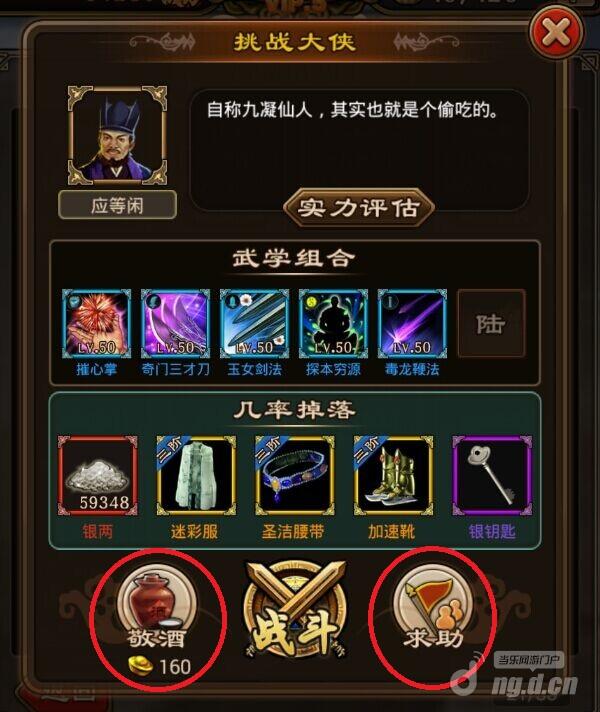View the 玉女剑法 skill
Viewport: 600px width, 712px height.
pyautogui.click(x=254, y=324)
